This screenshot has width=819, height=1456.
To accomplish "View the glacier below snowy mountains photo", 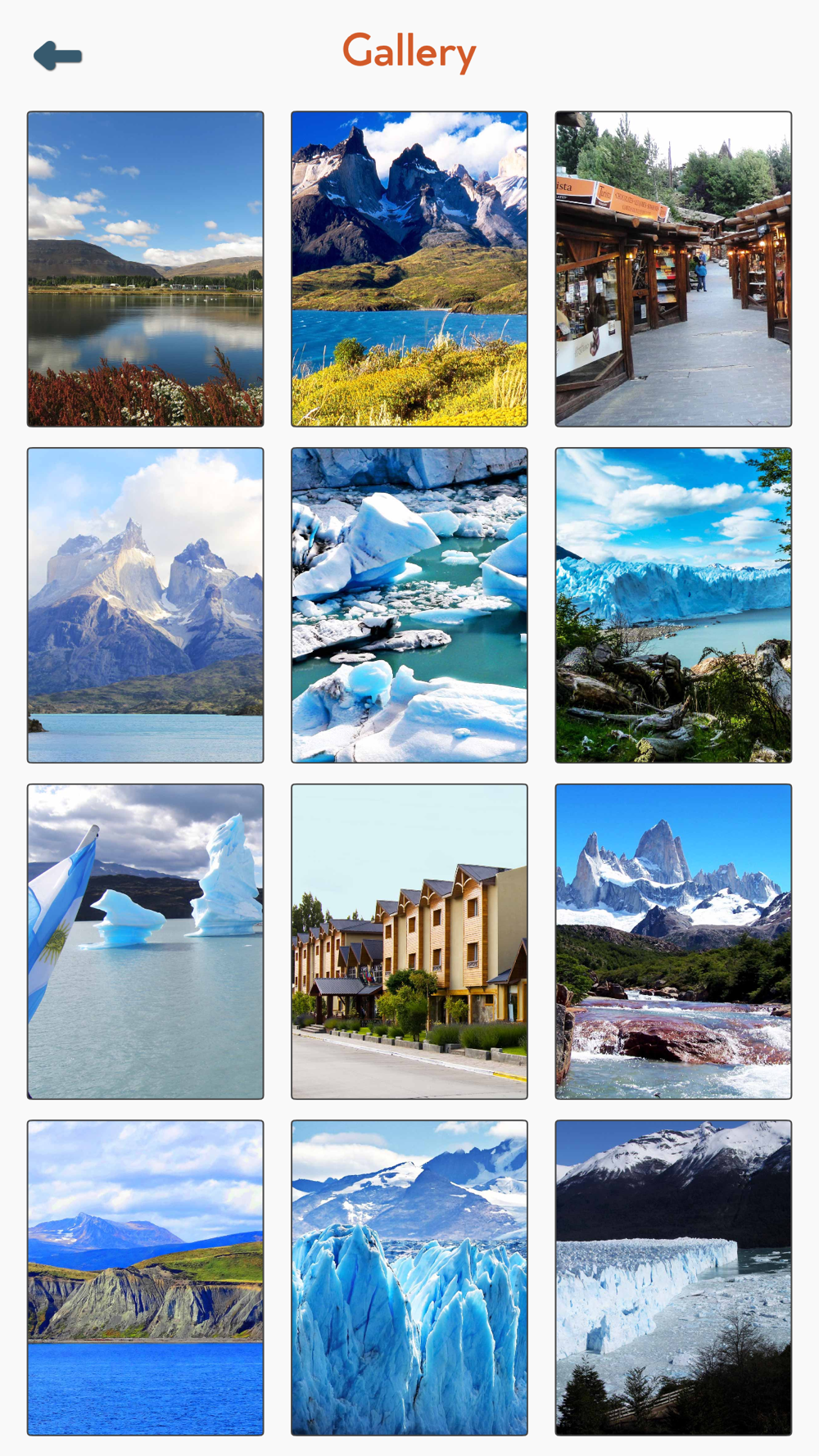I will (673, 1277).
